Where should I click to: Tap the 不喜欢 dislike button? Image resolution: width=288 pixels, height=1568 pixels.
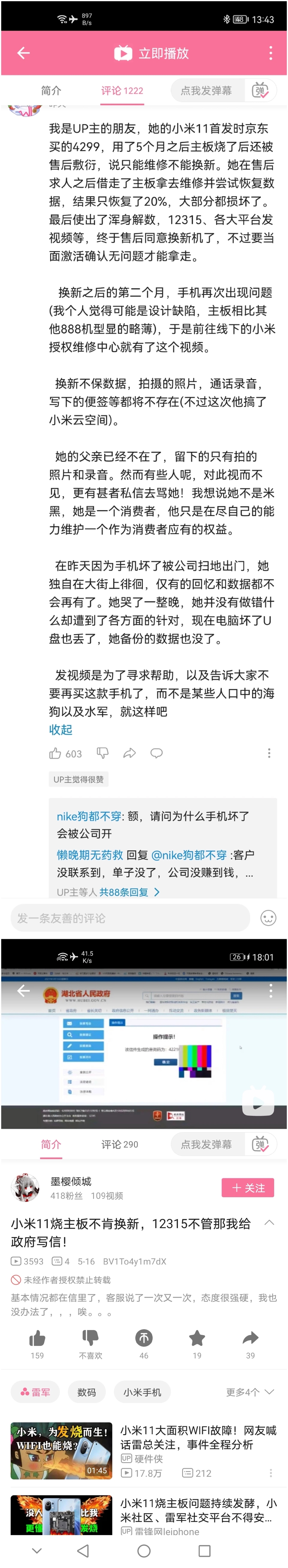tap(90, 1338)
